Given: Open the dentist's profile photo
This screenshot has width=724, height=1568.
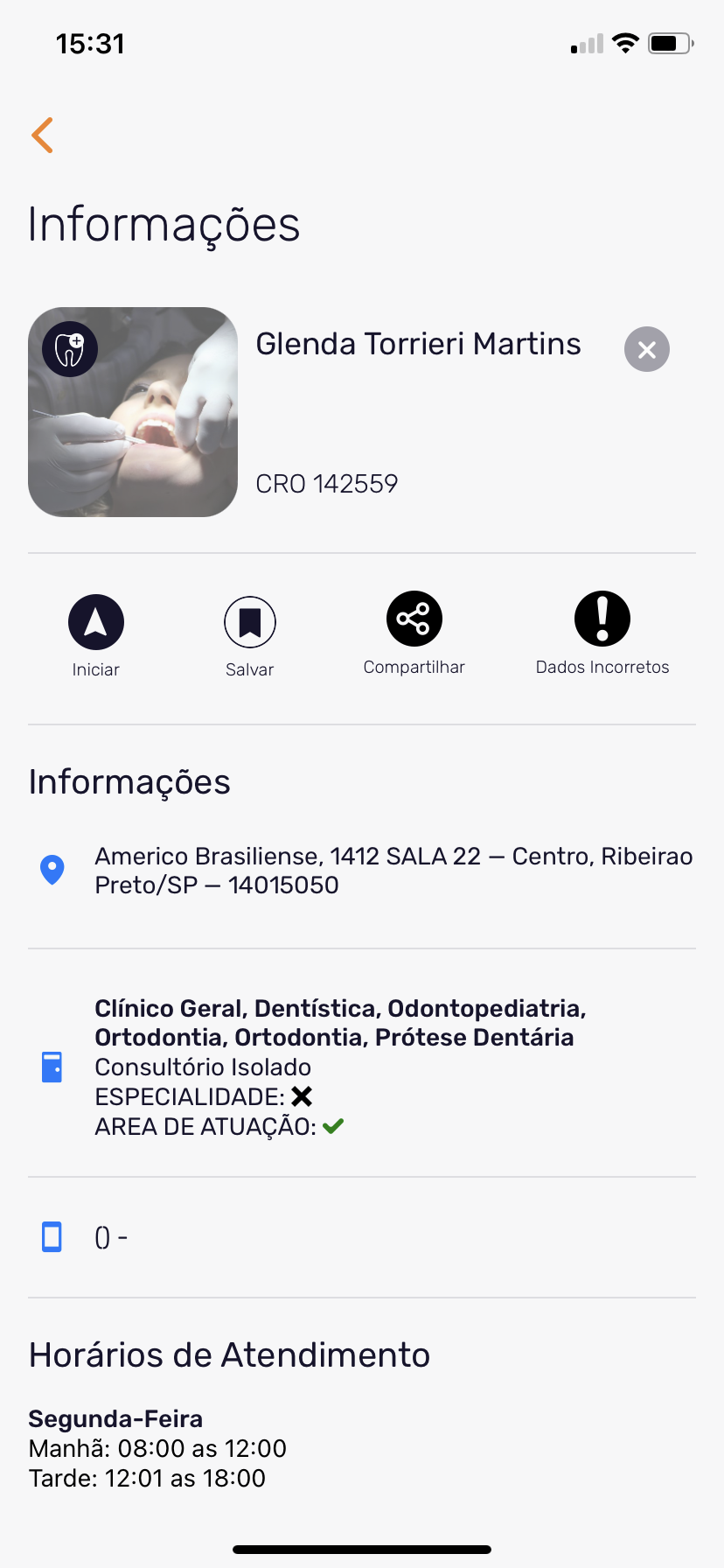Looking at the screenshot, I should coord(133,412).
